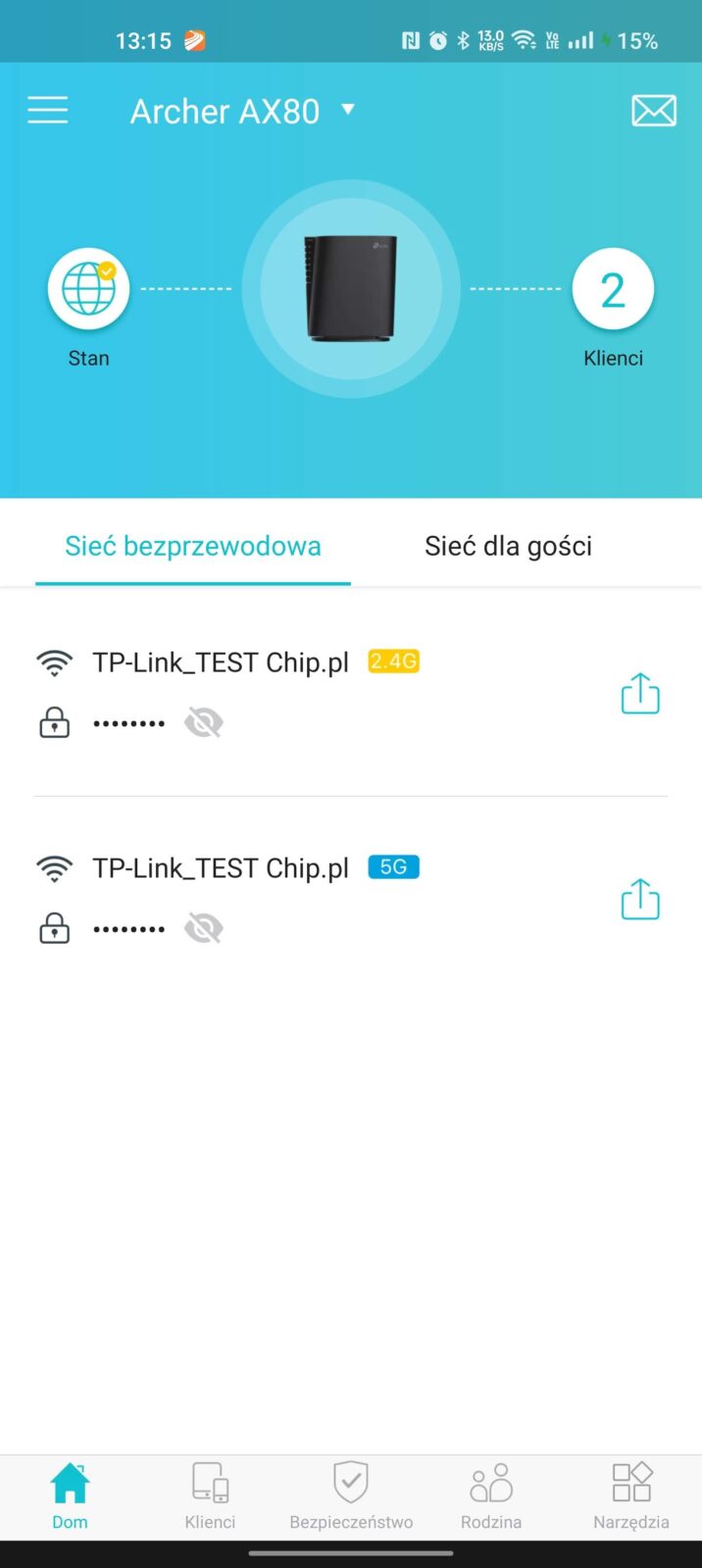Open the Archer AX80 router image
The height and width of the screenshot is (1568, 702).
click(351, 289)
